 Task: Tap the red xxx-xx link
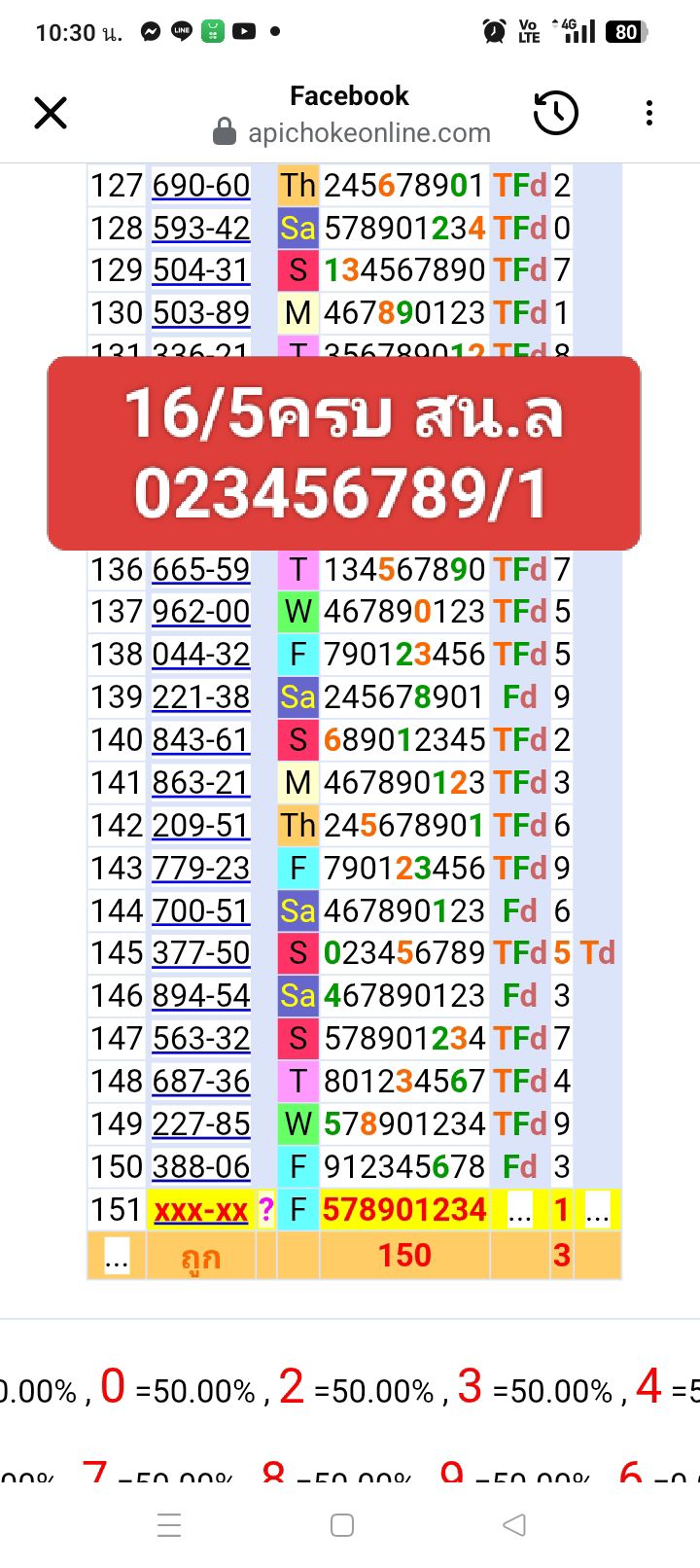(x=201, y=1210)
